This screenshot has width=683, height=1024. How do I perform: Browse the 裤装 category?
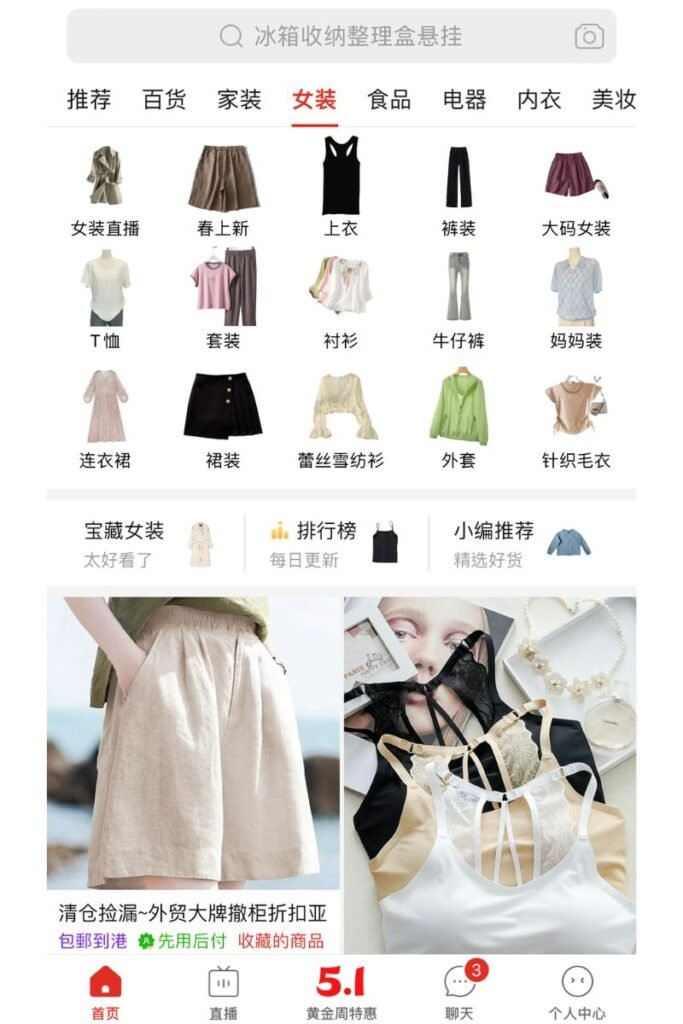[x=458, y=190]
